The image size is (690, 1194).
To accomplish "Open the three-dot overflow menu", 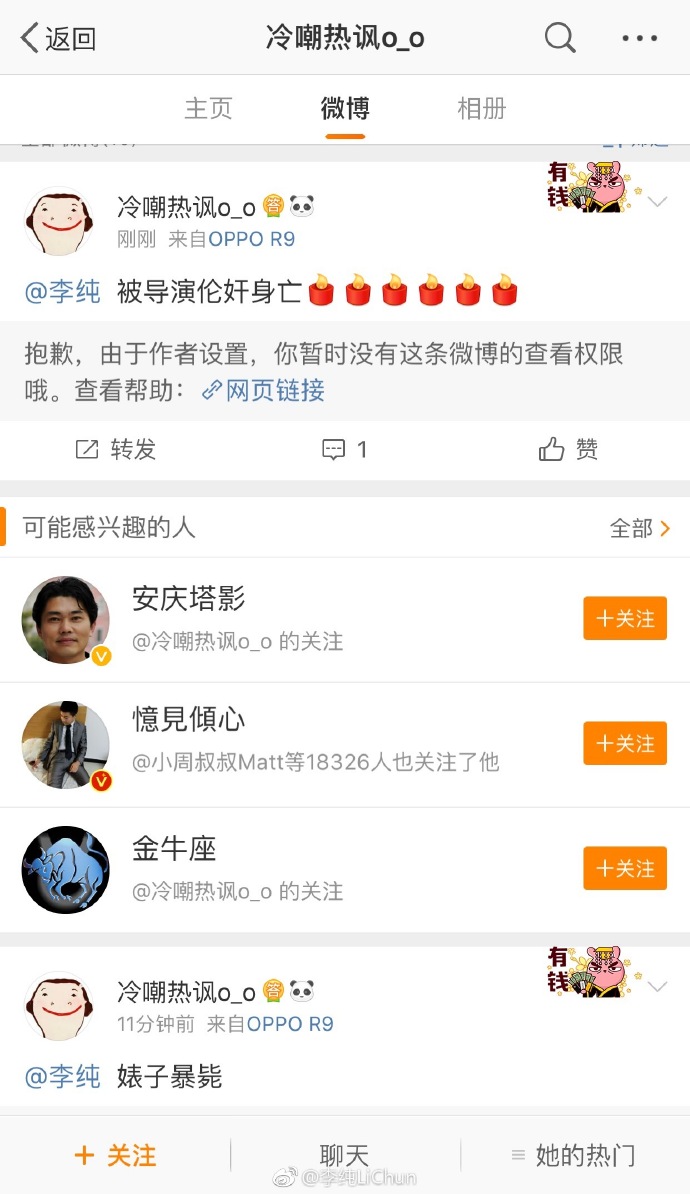I will coord(639,39).
